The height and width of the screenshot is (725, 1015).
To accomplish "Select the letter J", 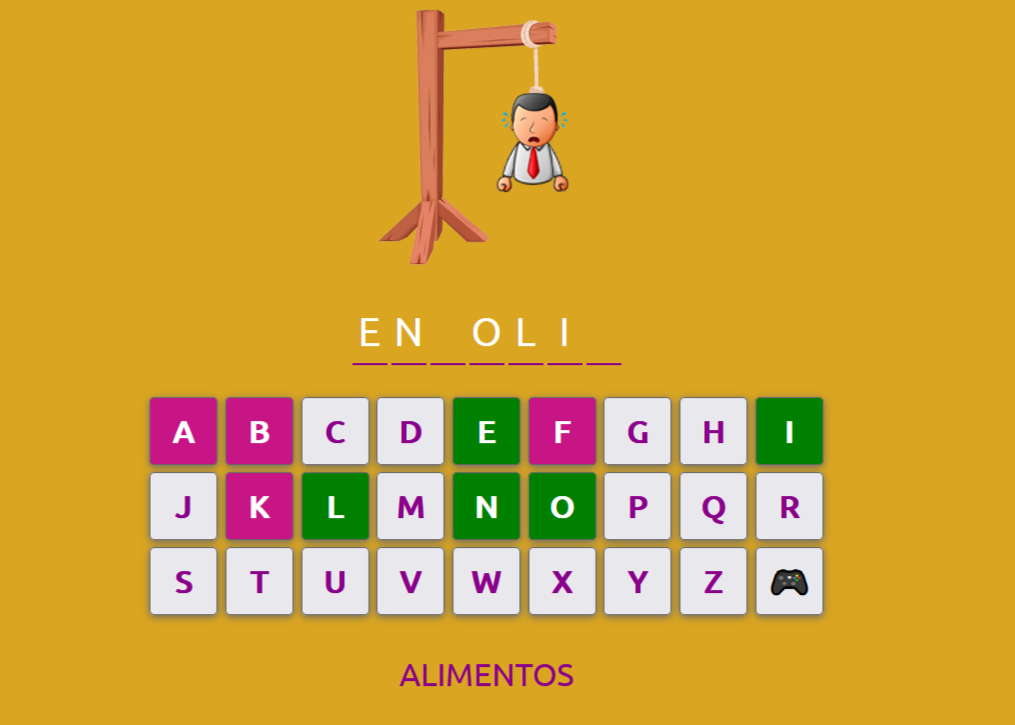I will click(183, 506).
